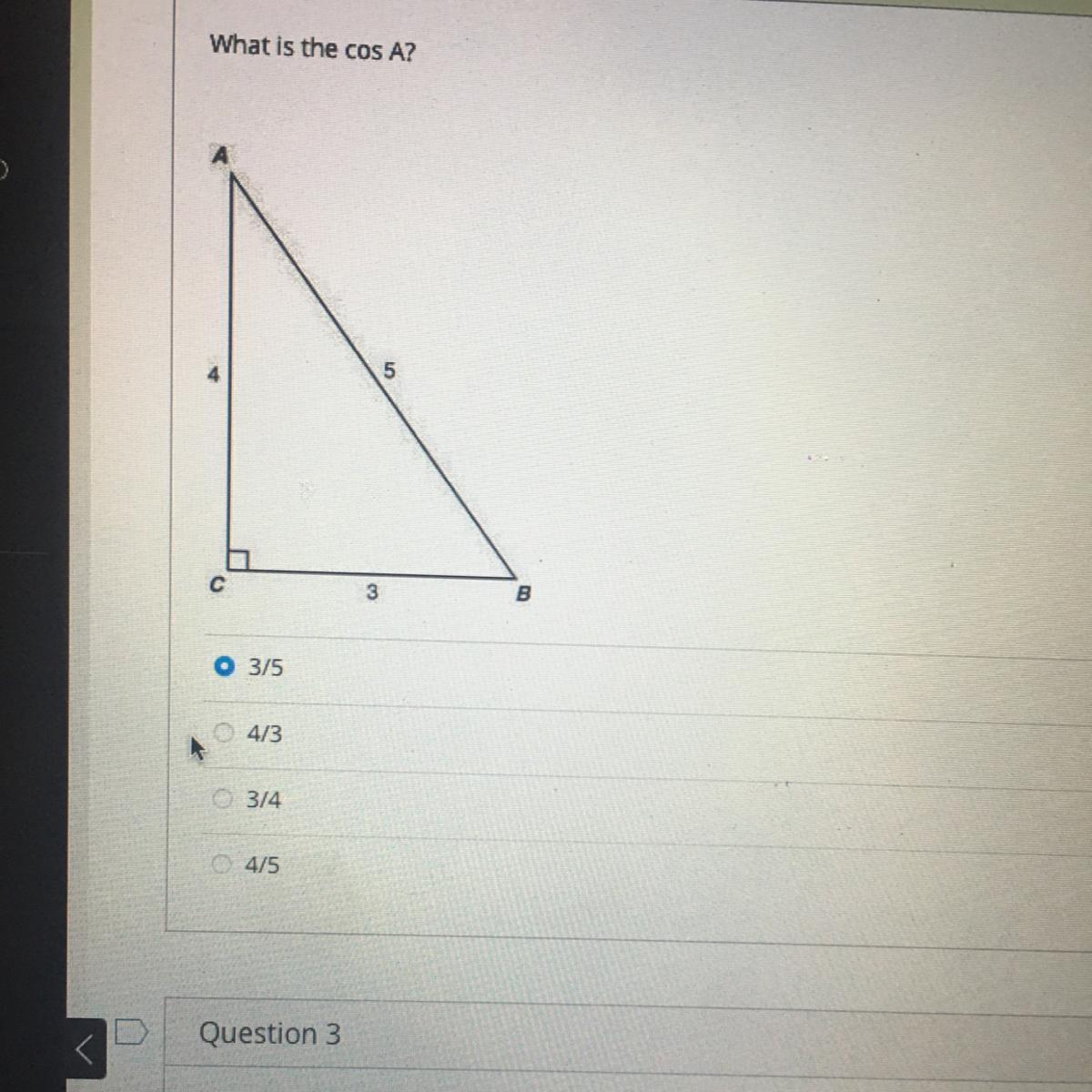The width and height of the screenshot is (1092, 1092).
Task: Mark 4/5 as the answer
Action: point(221,864)
